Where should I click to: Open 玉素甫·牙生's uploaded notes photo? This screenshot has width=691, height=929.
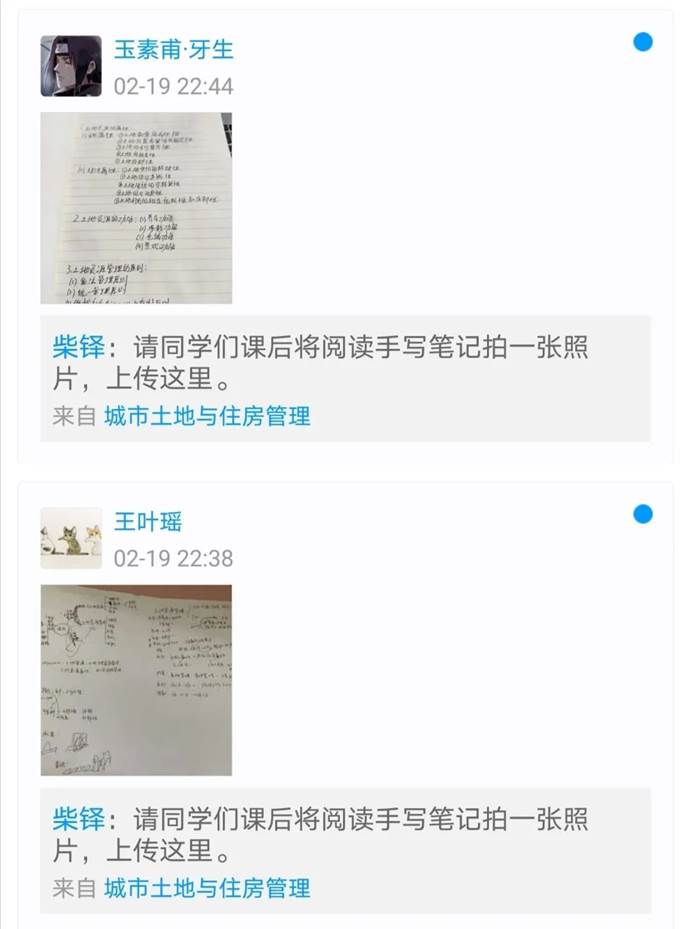point(136,208)
